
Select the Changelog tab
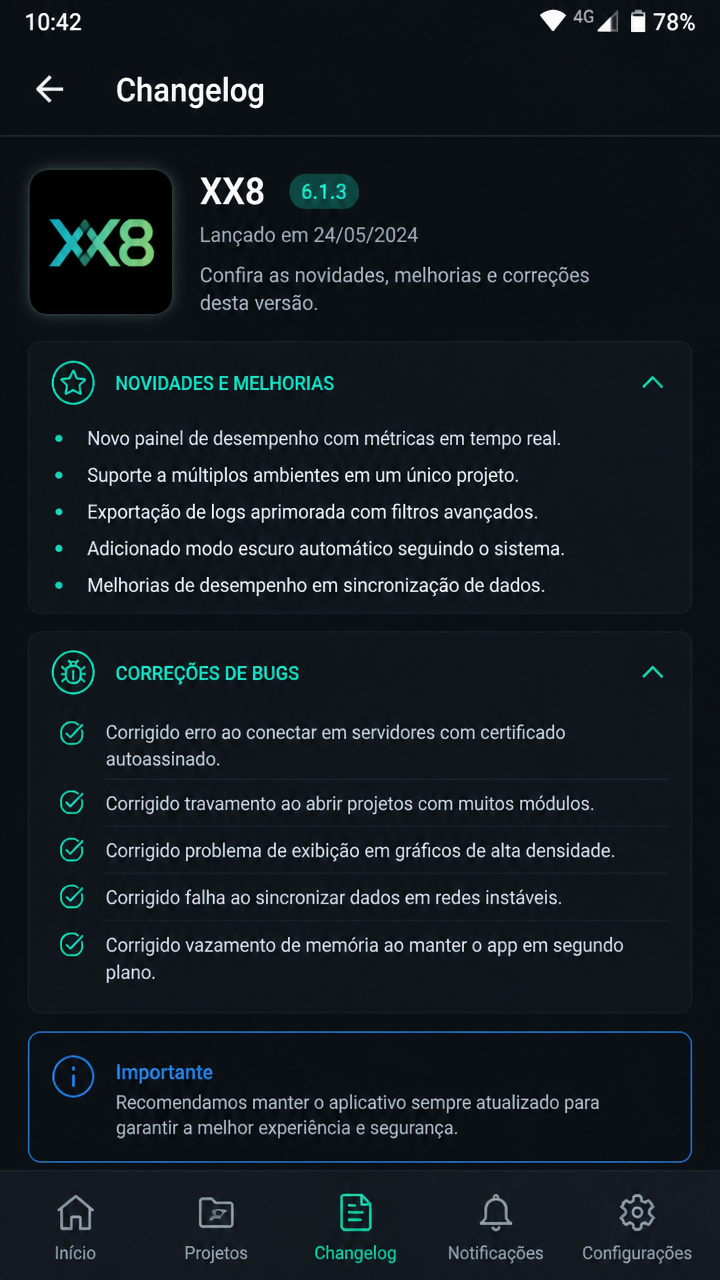click(x=355, y=1228)
